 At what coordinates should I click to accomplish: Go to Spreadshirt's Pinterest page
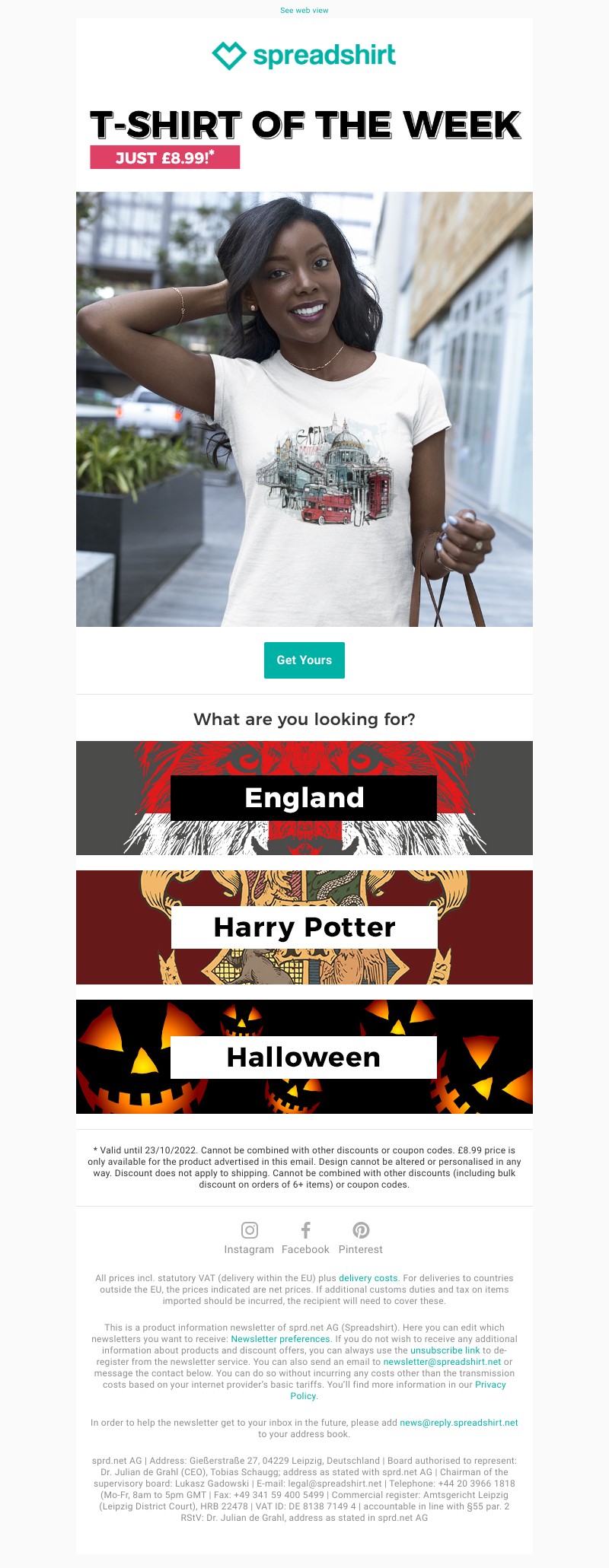361,1239
